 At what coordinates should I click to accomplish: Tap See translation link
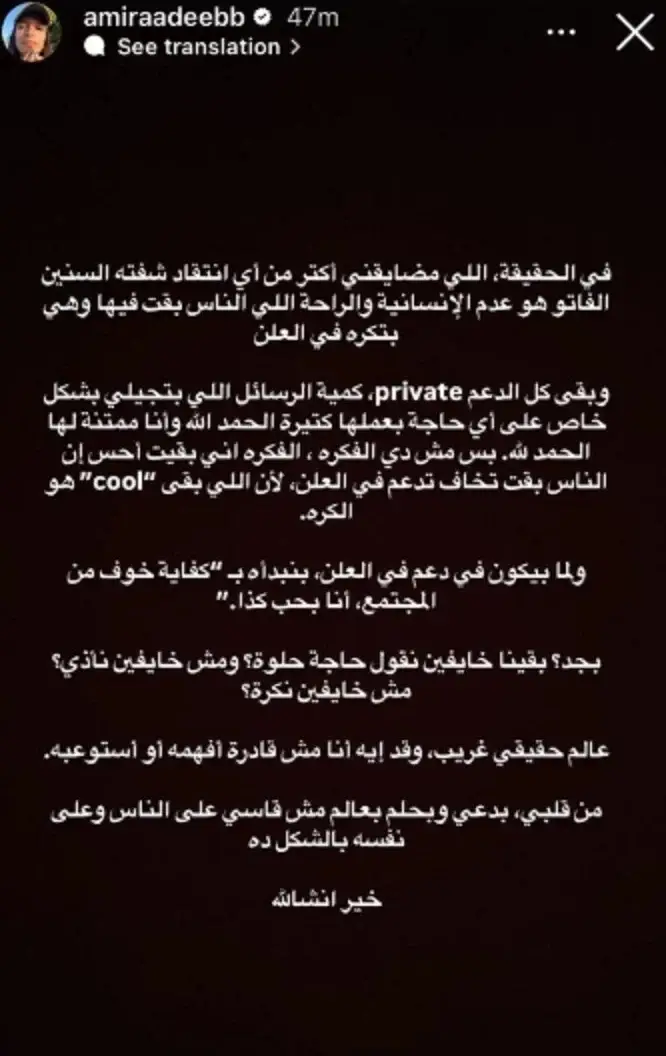pos(197,46)
